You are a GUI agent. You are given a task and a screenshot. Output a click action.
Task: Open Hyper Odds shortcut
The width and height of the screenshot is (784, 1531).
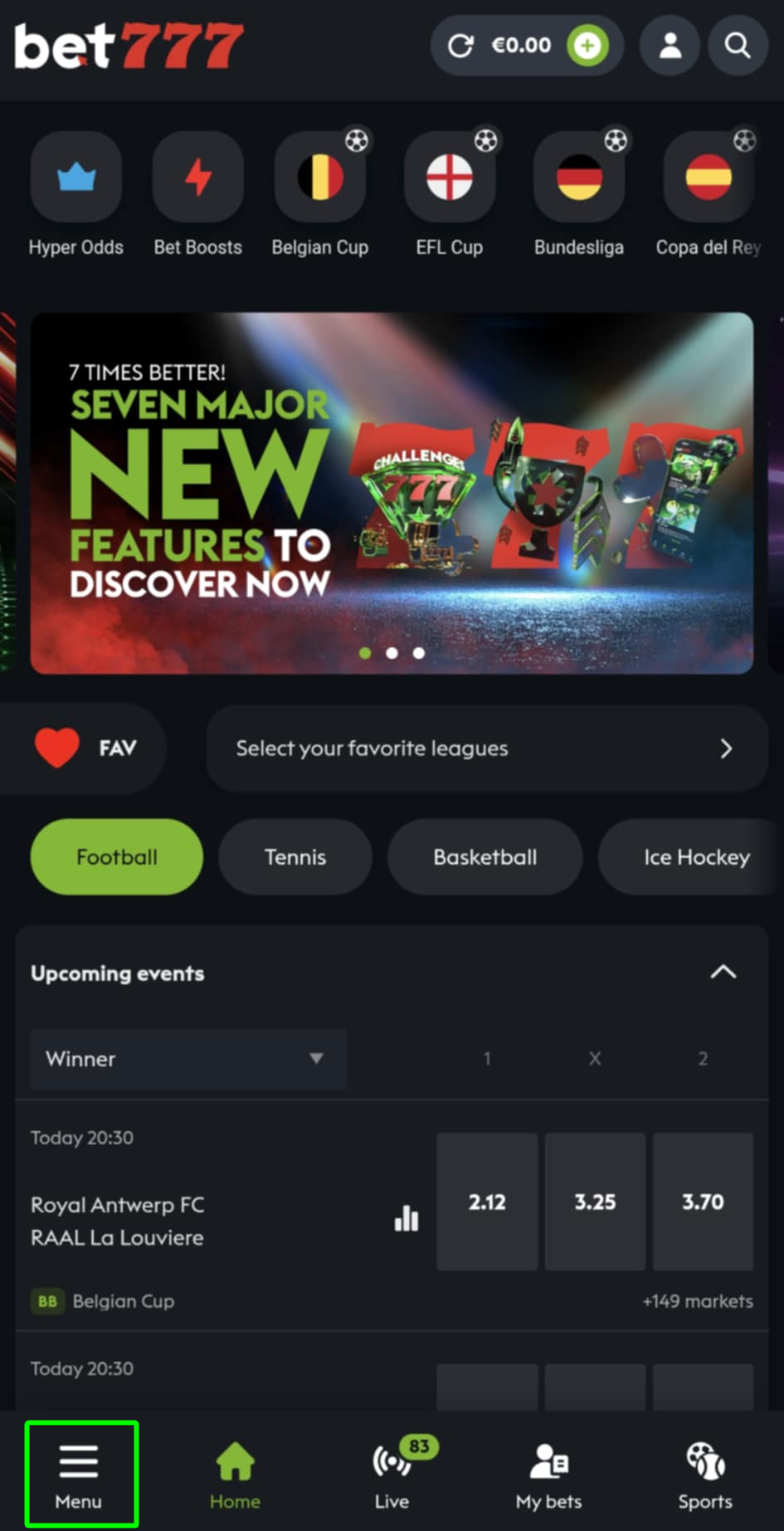(76, 178)
